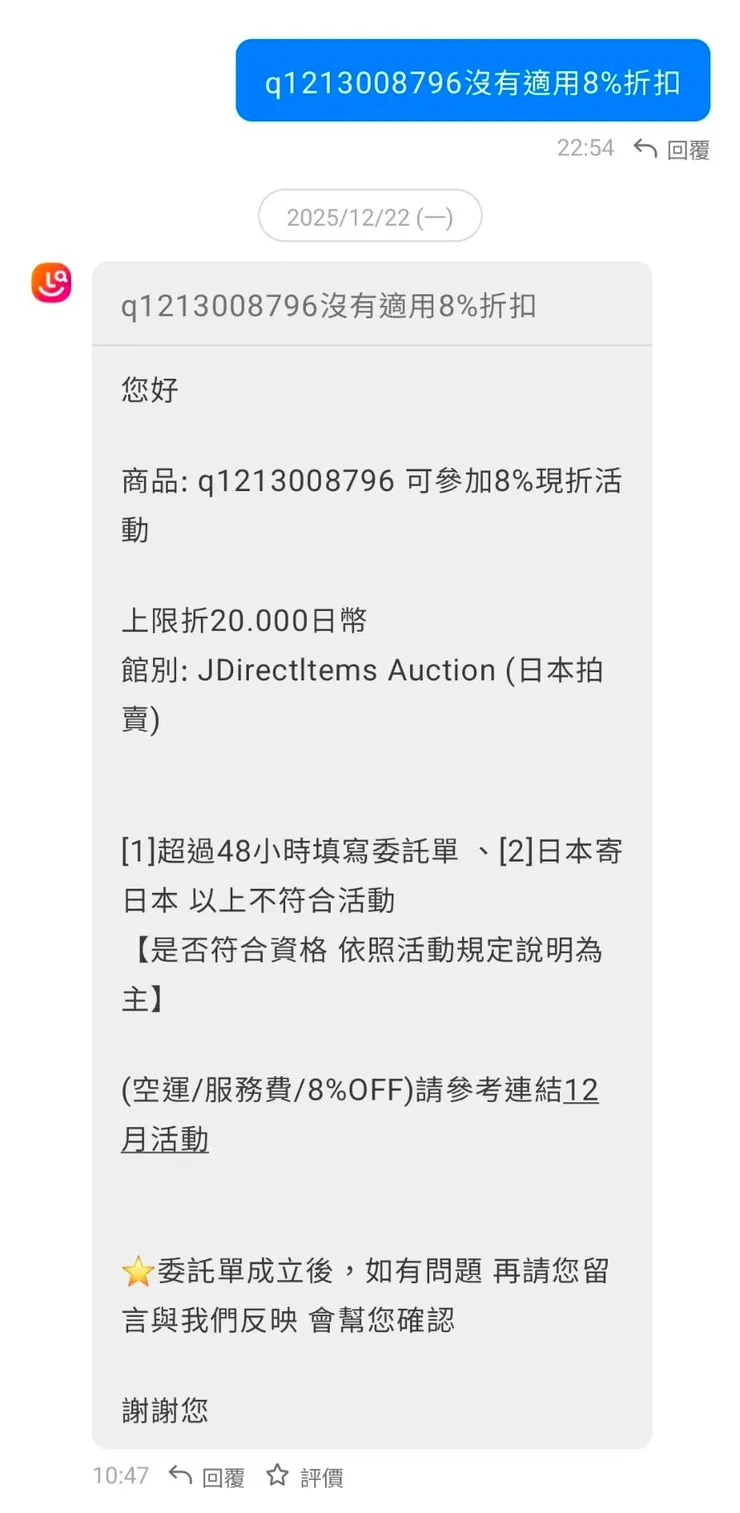This screenshot has width=740, height=1513.
Task: Tap 回覆 under the blue message
Action: coord(687,148)
